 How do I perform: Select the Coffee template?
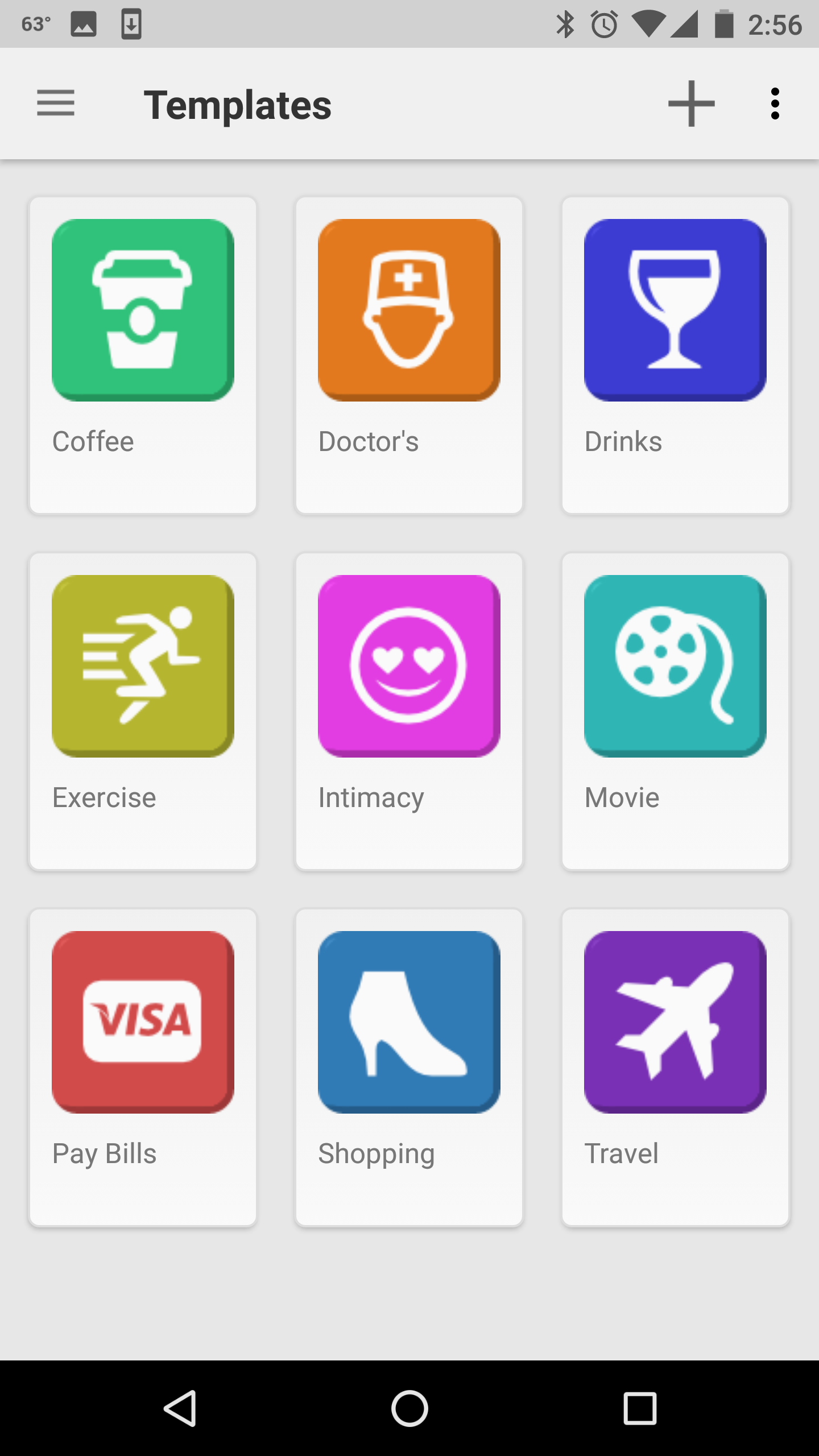click(143, 355)
